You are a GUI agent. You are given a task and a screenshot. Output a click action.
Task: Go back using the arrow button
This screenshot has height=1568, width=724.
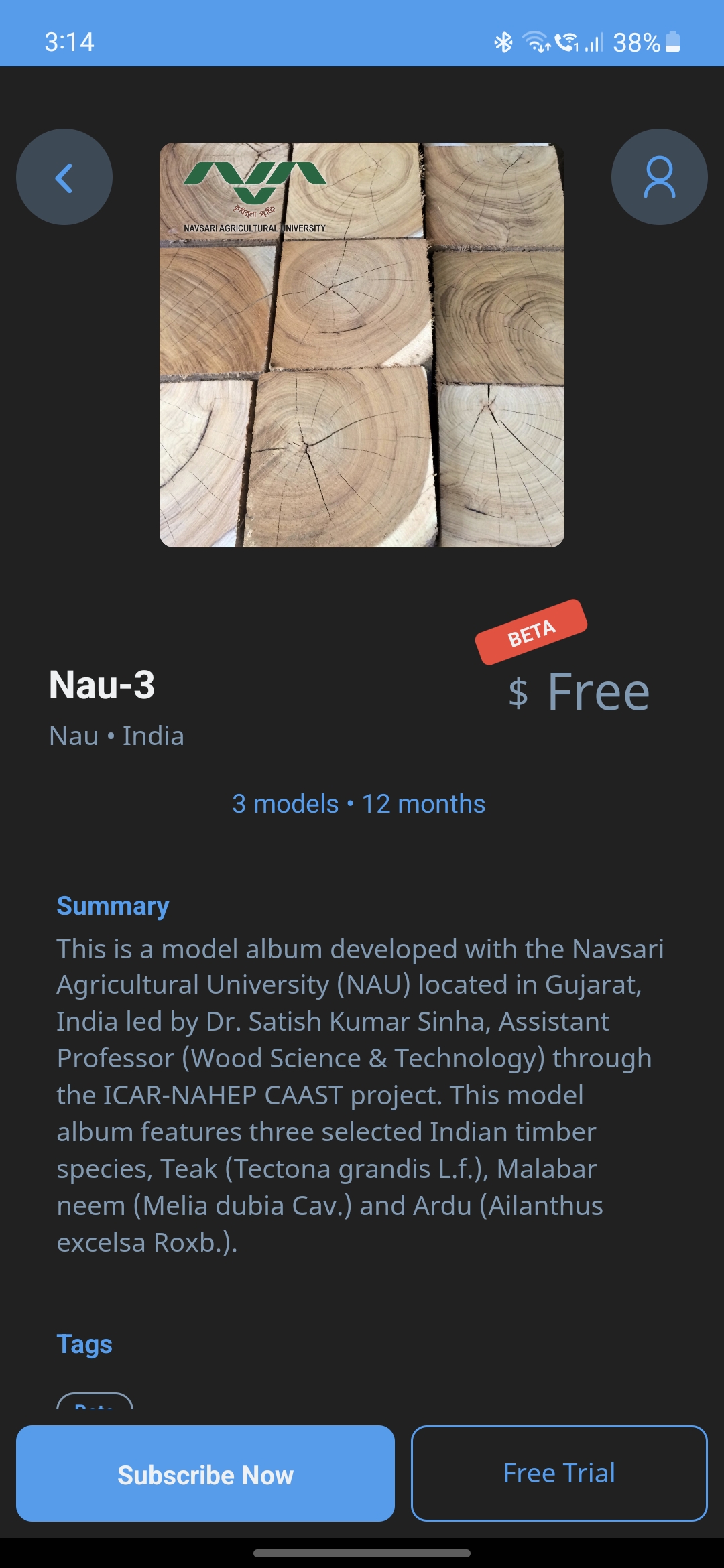(64, 178)
